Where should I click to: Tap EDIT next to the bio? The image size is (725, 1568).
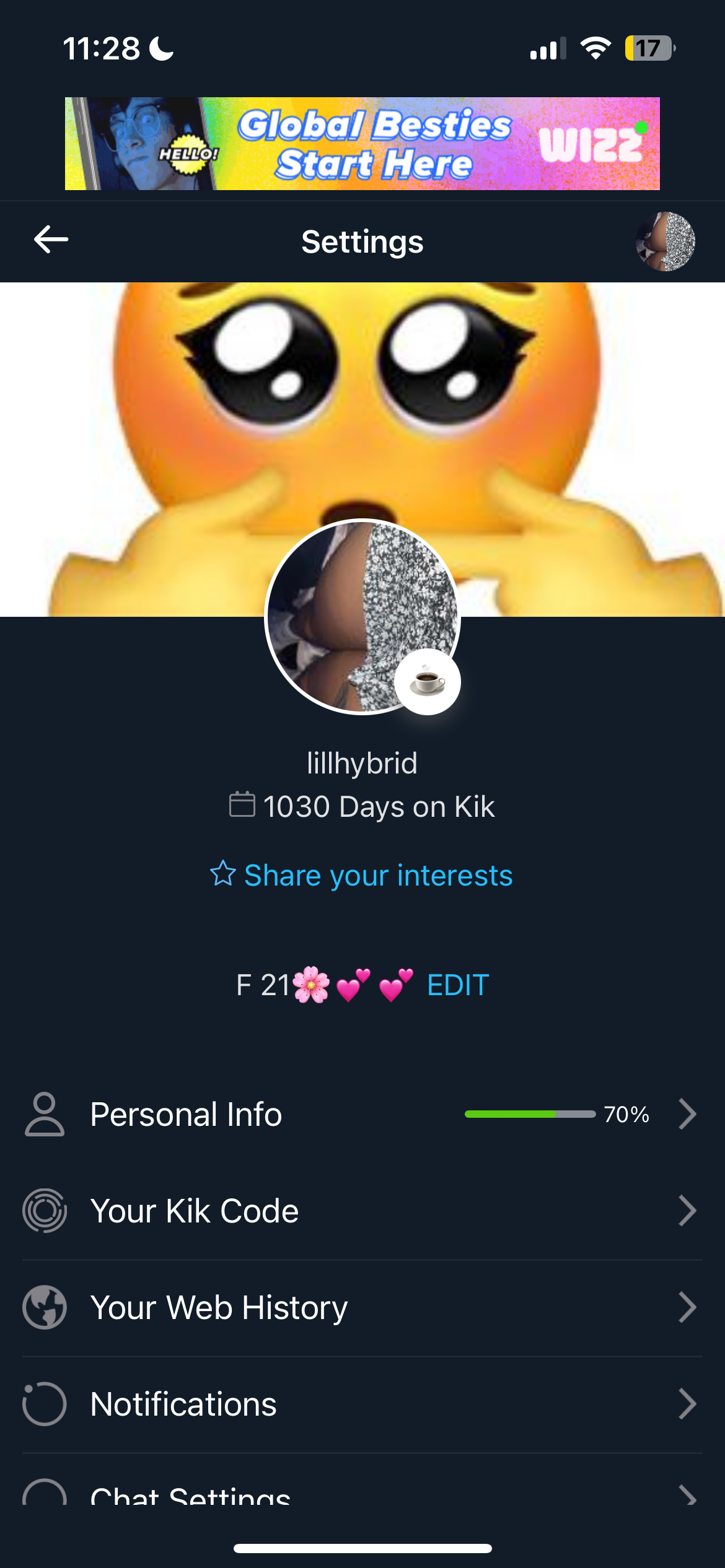458,985
